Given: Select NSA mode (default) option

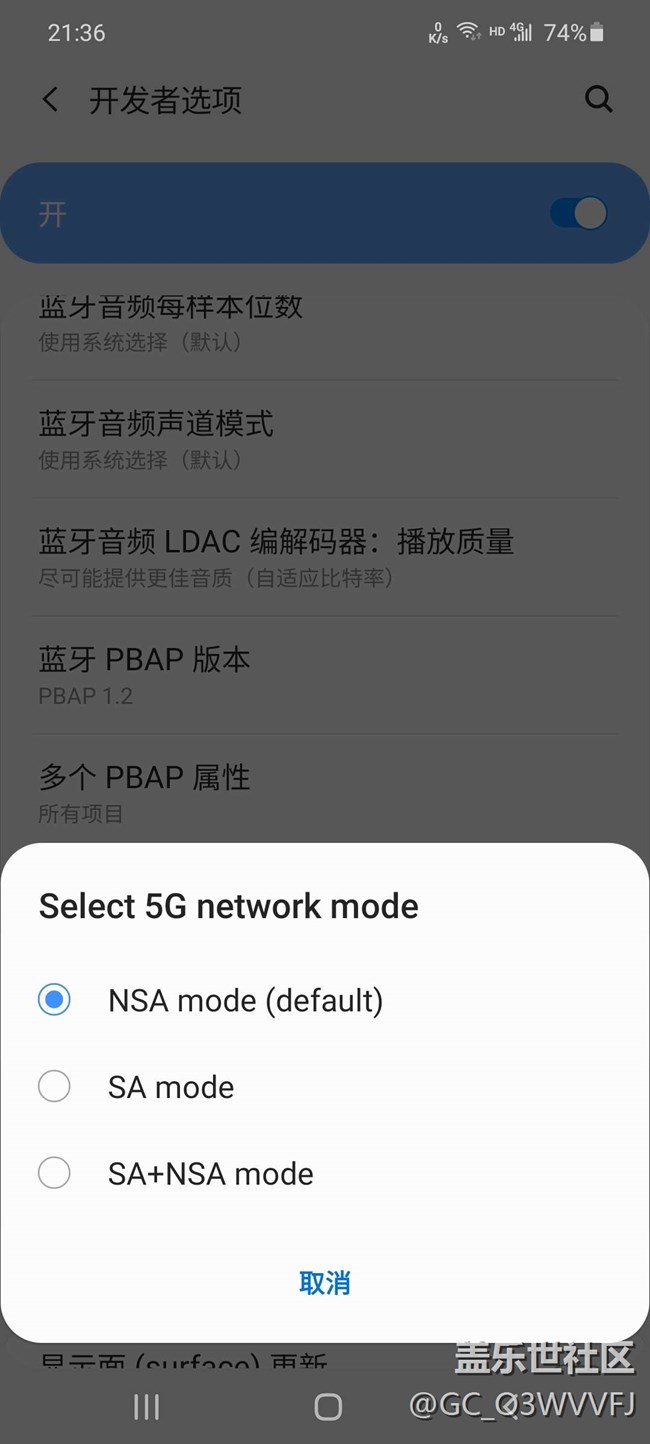Looking at the screenshot, I should (x=55, y=1000).
